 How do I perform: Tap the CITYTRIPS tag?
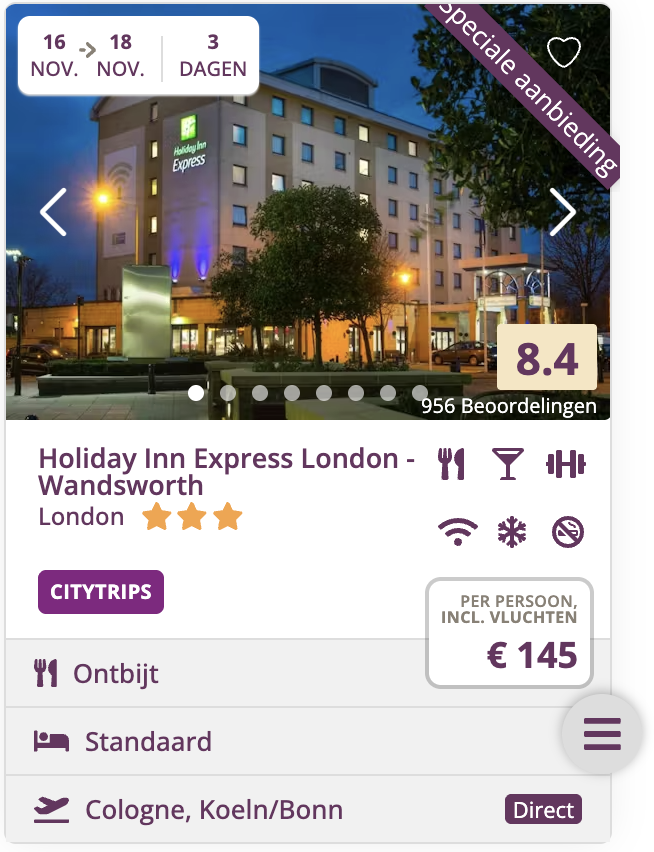101,592
